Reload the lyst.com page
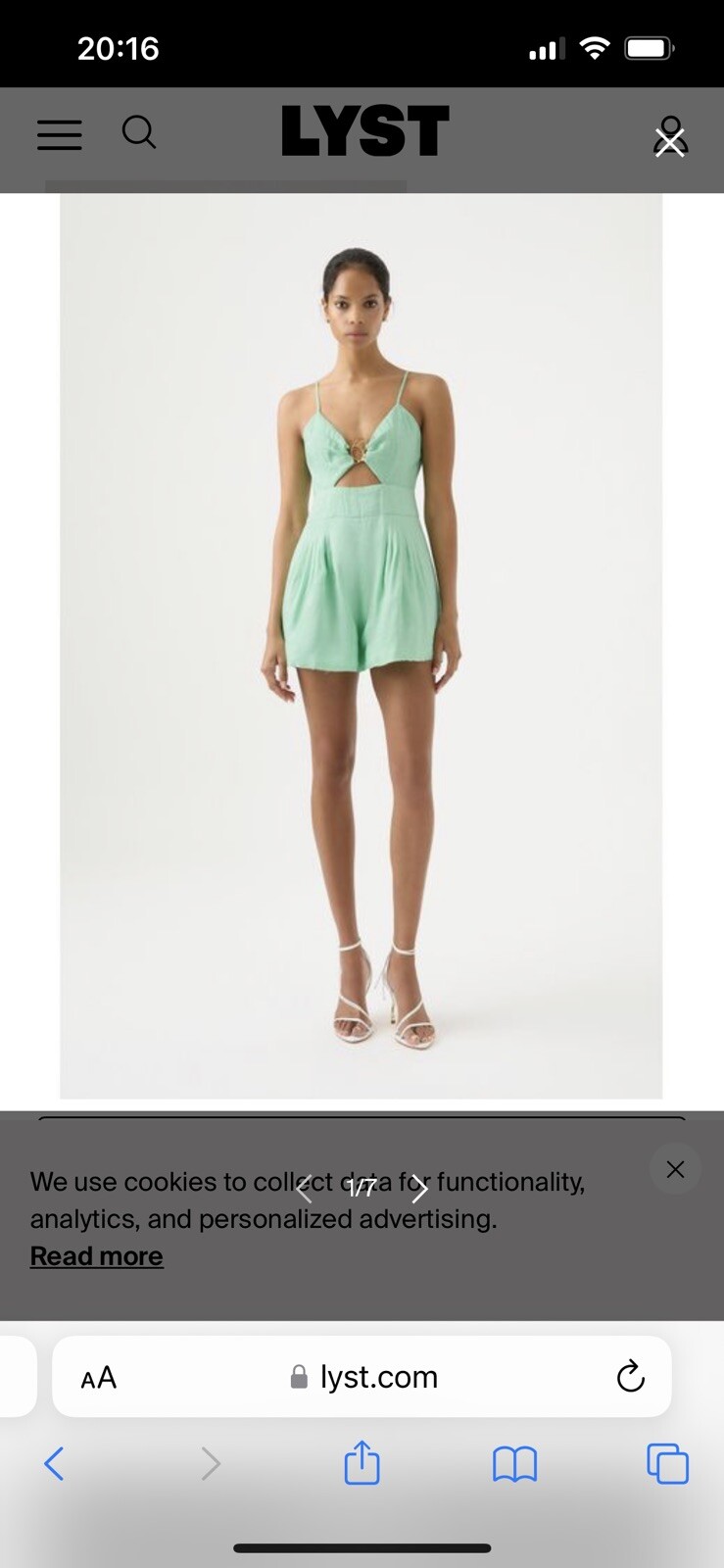Viewport: 724px width, 1568px height. [630, 1377]
